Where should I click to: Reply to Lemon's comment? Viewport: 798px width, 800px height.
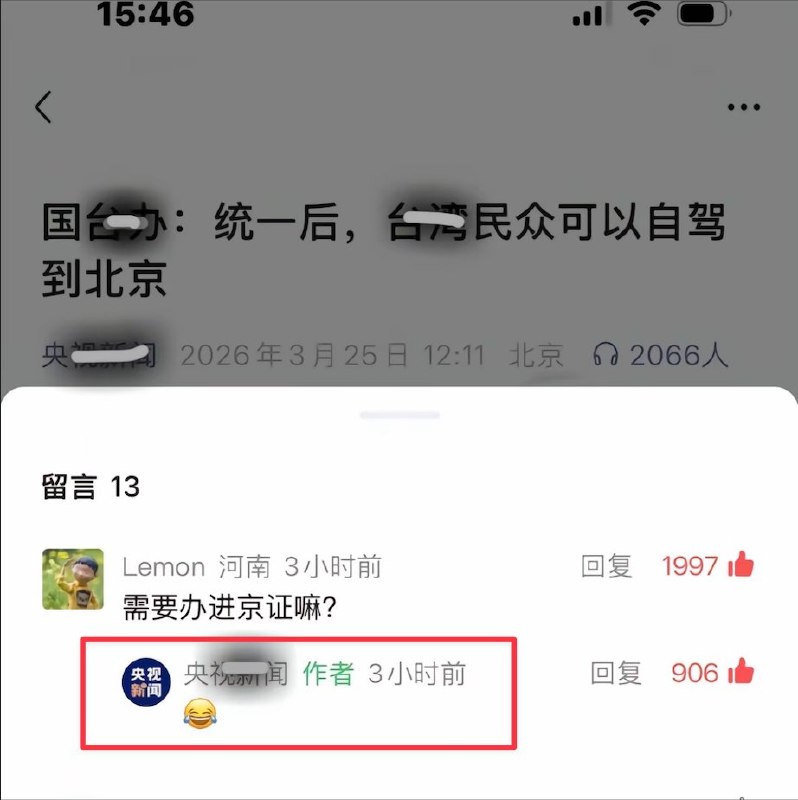[x=606, y=567]
